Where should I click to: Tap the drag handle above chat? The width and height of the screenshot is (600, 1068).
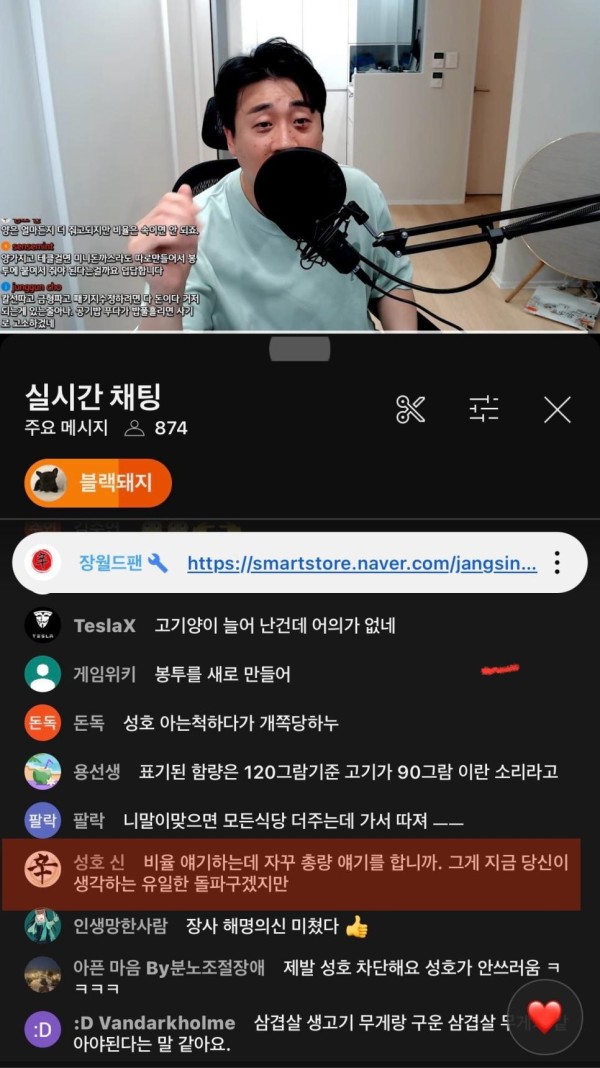[299, 348]
